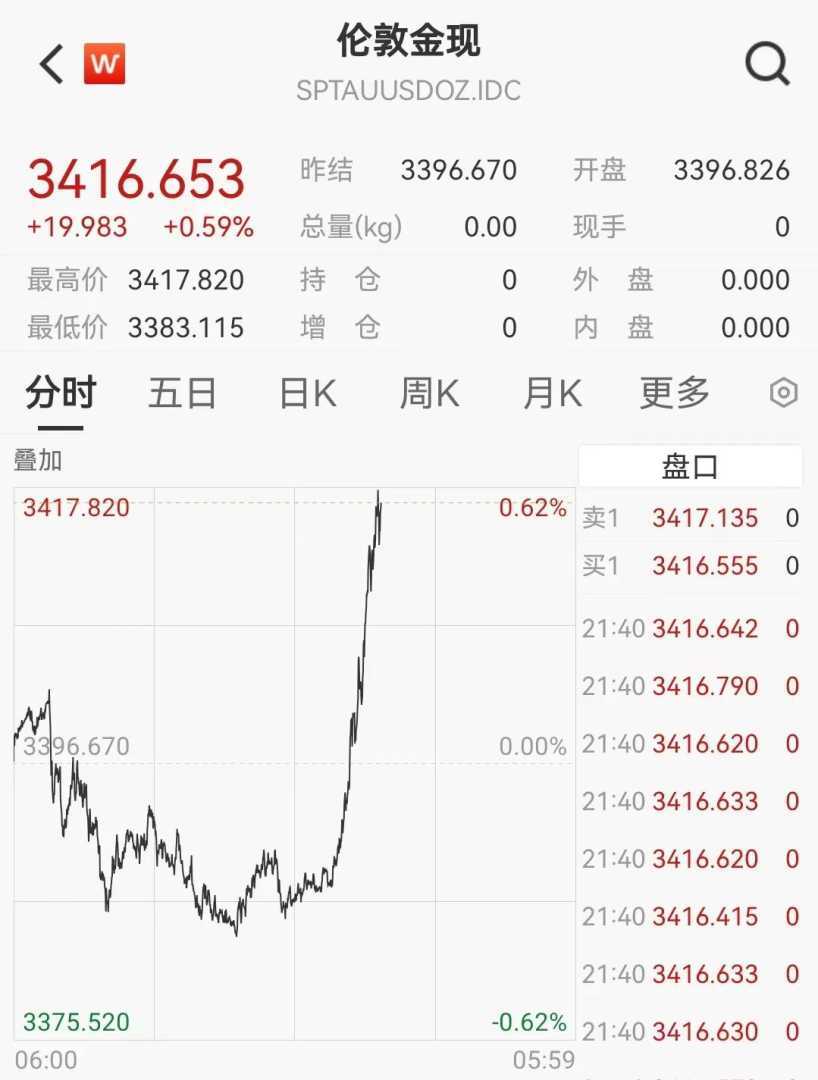Open the search magnifier icon
818x1080 pixels.
[767, 65]
